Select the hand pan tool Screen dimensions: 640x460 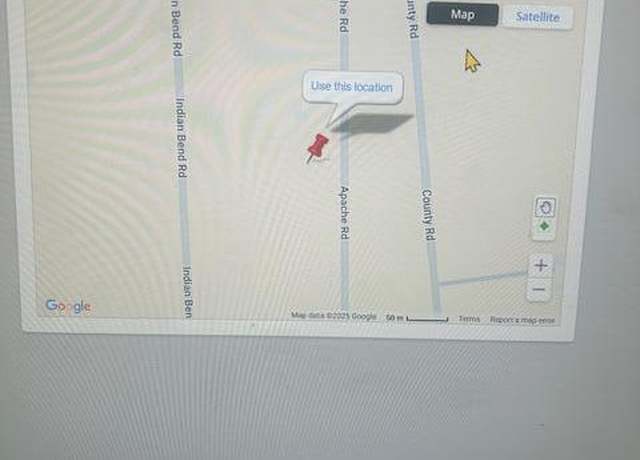click(544, 207)
